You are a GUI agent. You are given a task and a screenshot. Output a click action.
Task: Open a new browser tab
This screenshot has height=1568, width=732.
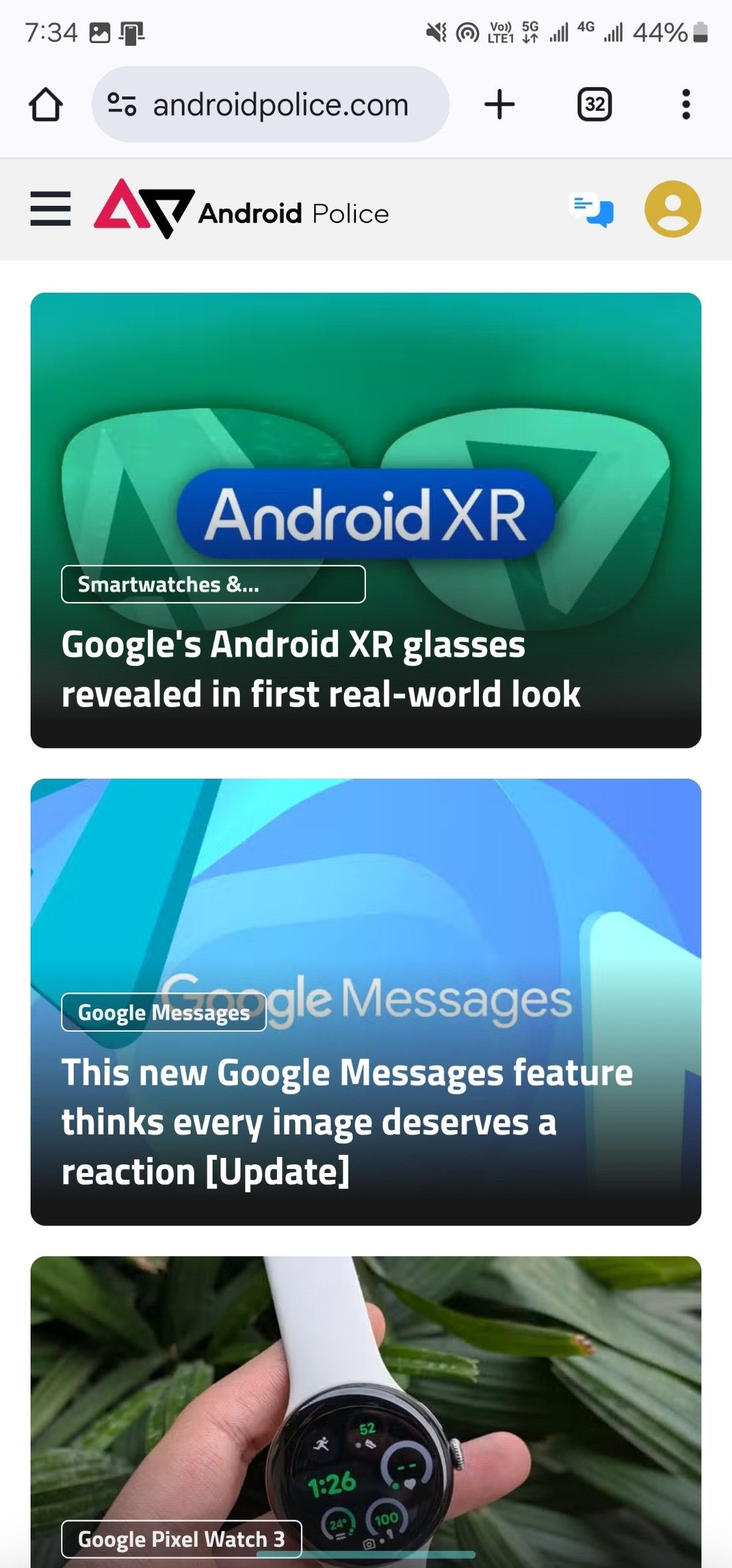click(x=500, y=105)
